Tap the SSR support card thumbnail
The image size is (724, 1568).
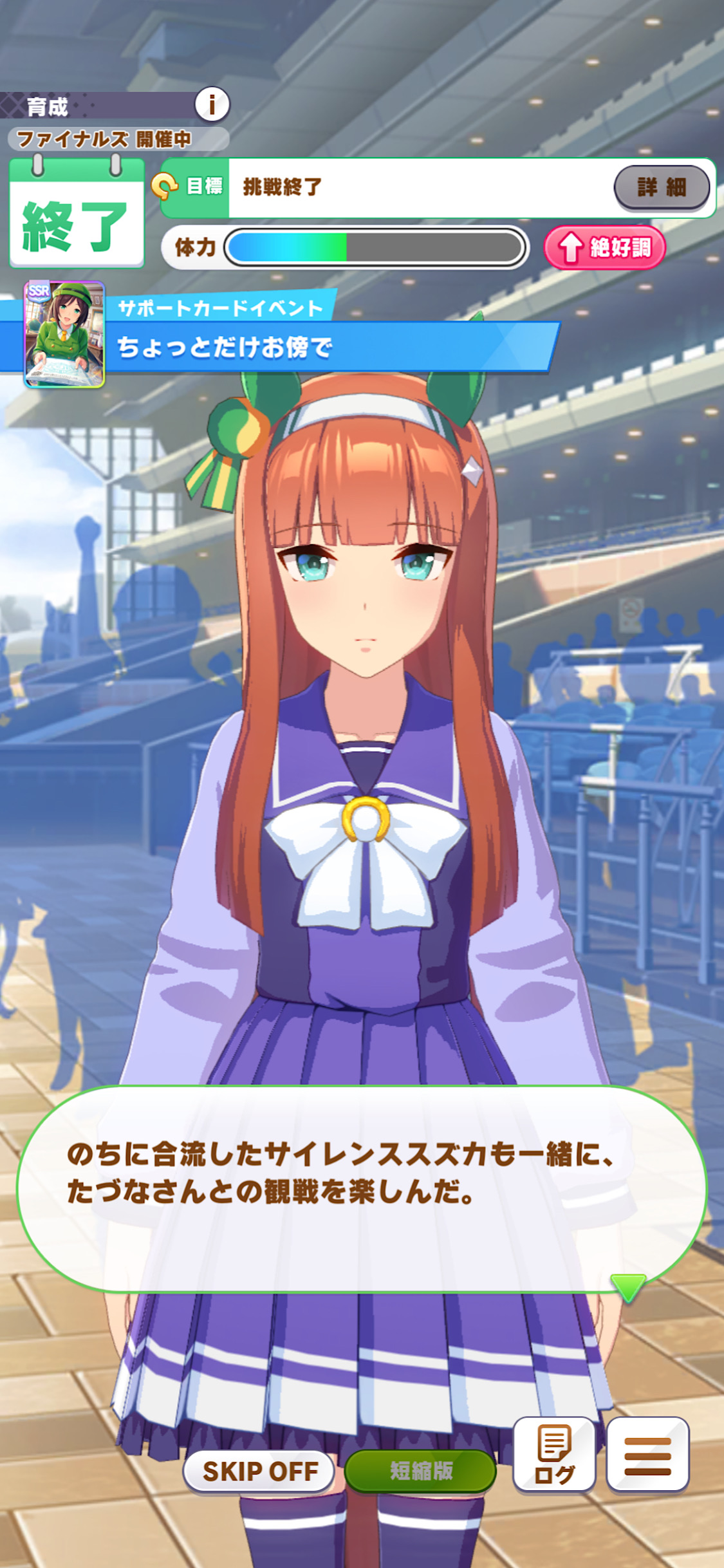[x=64, y=334]
